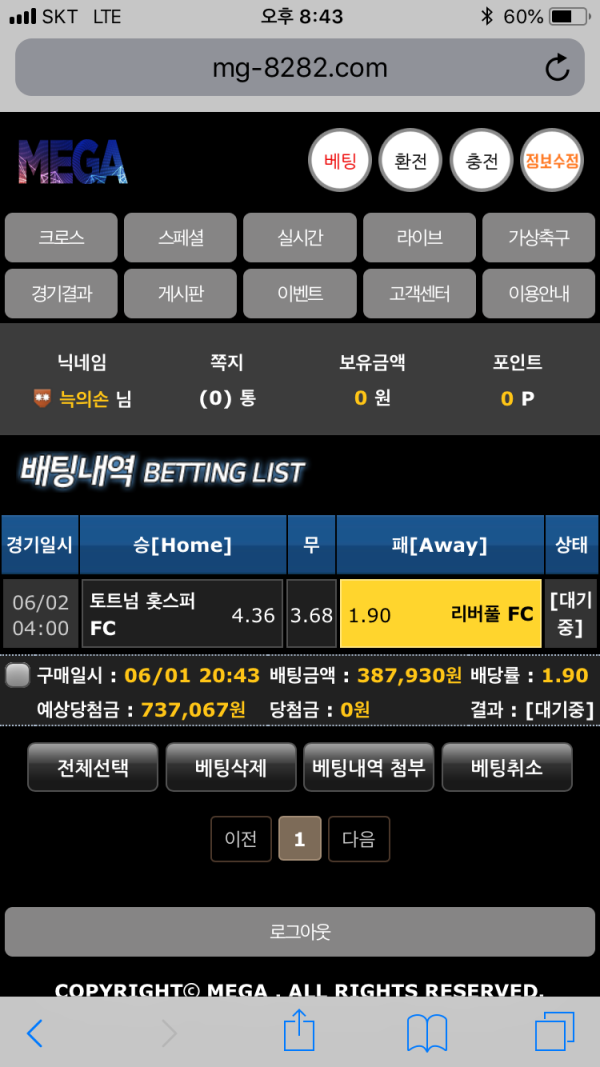Open the 가상축구 menu
This screenshot has height=1067, width=600.
pyautogui.click(x=539, y=237)
